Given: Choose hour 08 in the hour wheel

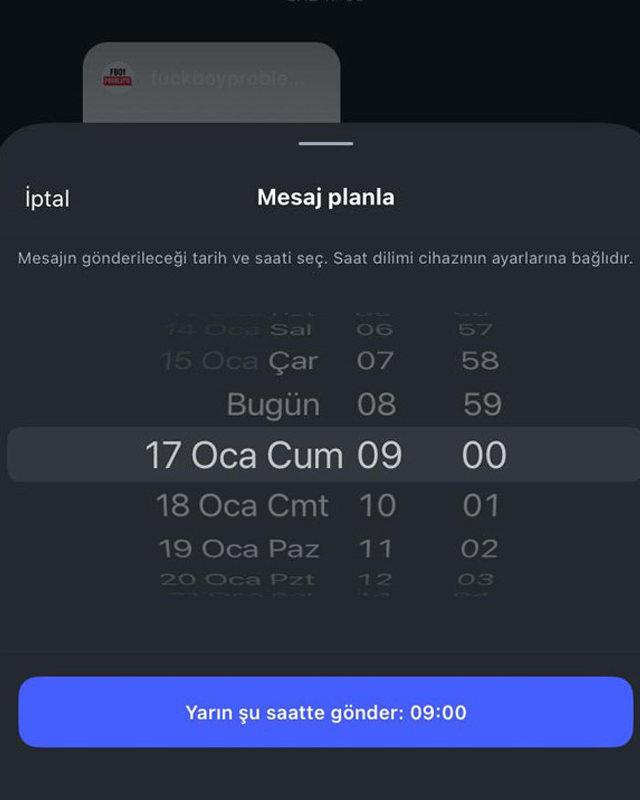Looking at the screenshot, I should click(377, 405).
